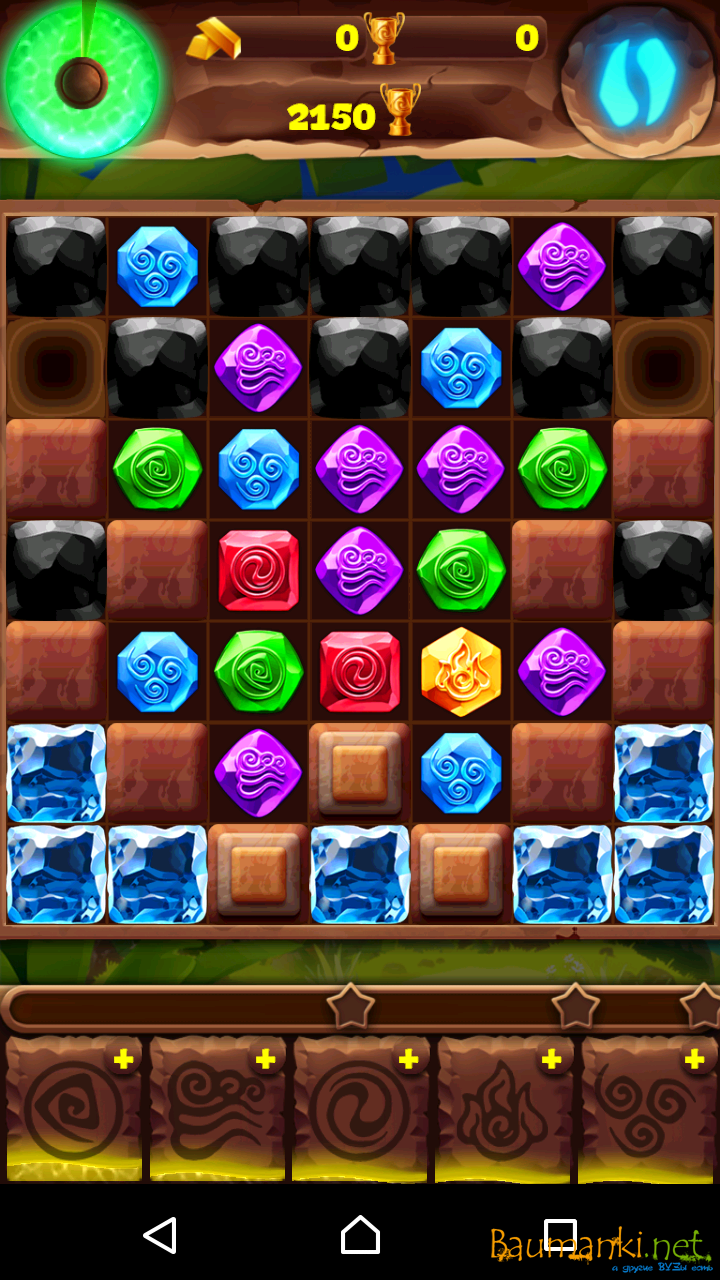Activate the wind swirl booster
720x1280 pixels.
pos(217,1110)
